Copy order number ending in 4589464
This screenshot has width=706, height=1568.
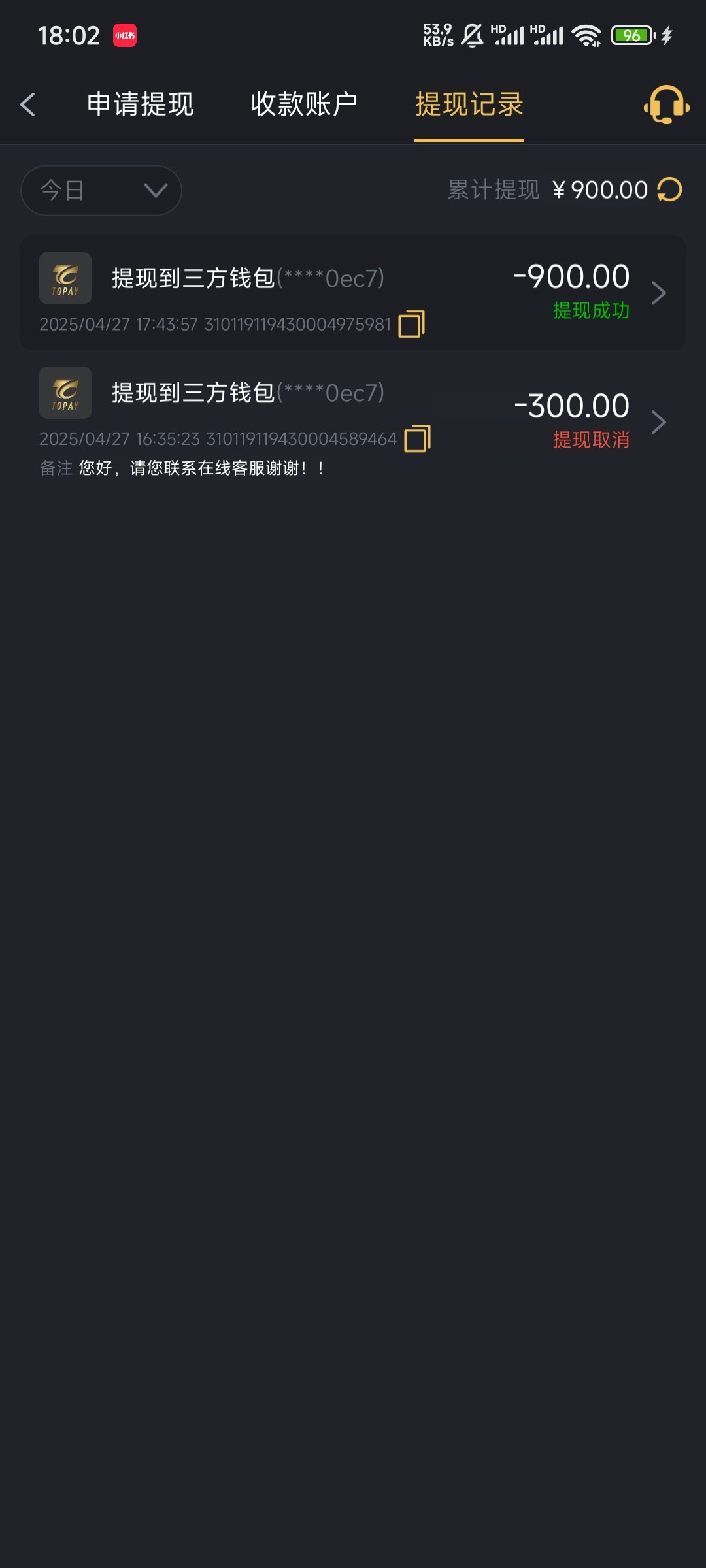coord(417,438)
